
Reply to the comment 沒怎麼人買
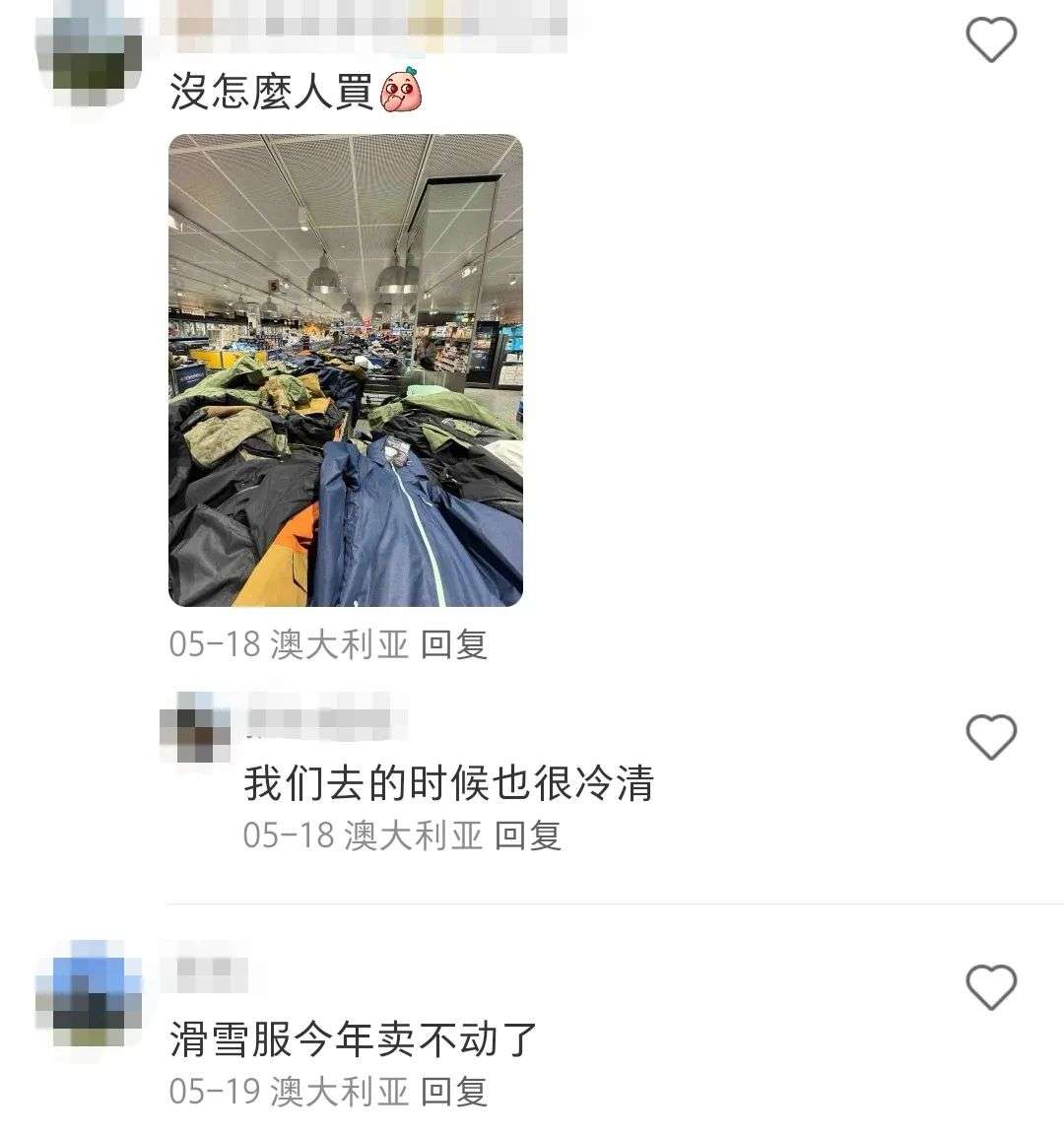[x=454, y=644]
